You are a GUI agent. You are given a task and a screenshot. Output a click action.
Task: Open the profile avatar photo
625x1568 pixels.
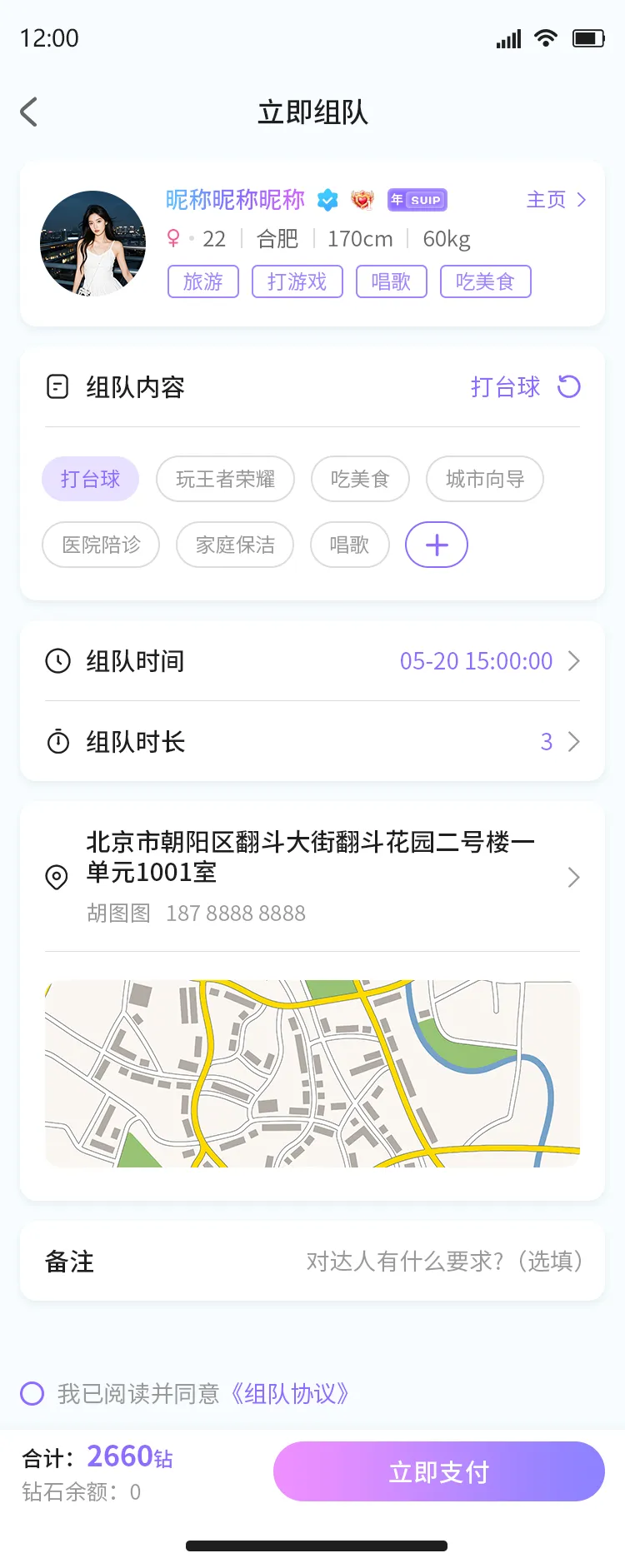[x=92, y=243]
